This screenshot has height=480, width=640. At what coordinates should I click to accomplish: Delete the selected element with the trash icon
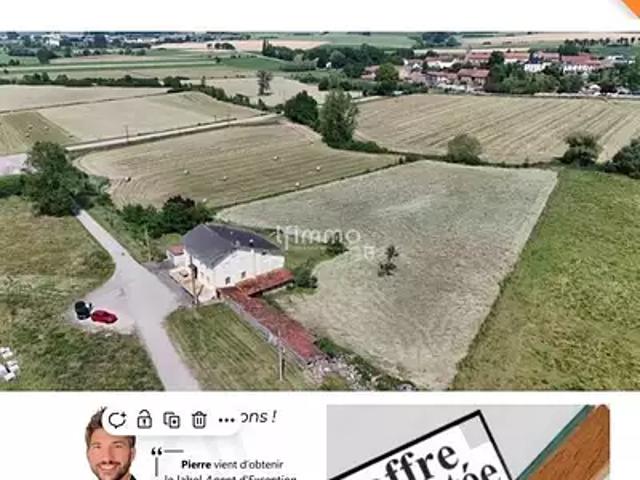199,420
